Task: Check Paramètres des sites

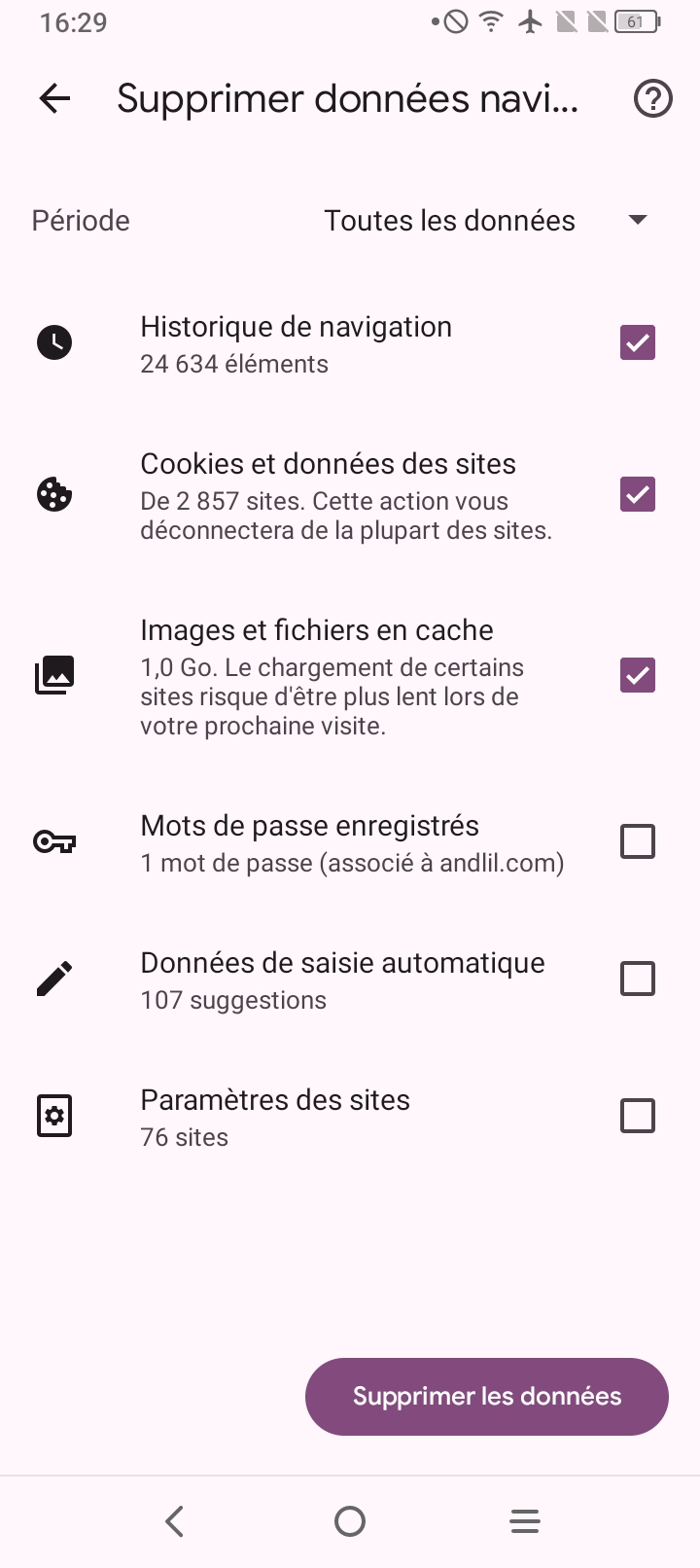Action: click(638, 1116)
